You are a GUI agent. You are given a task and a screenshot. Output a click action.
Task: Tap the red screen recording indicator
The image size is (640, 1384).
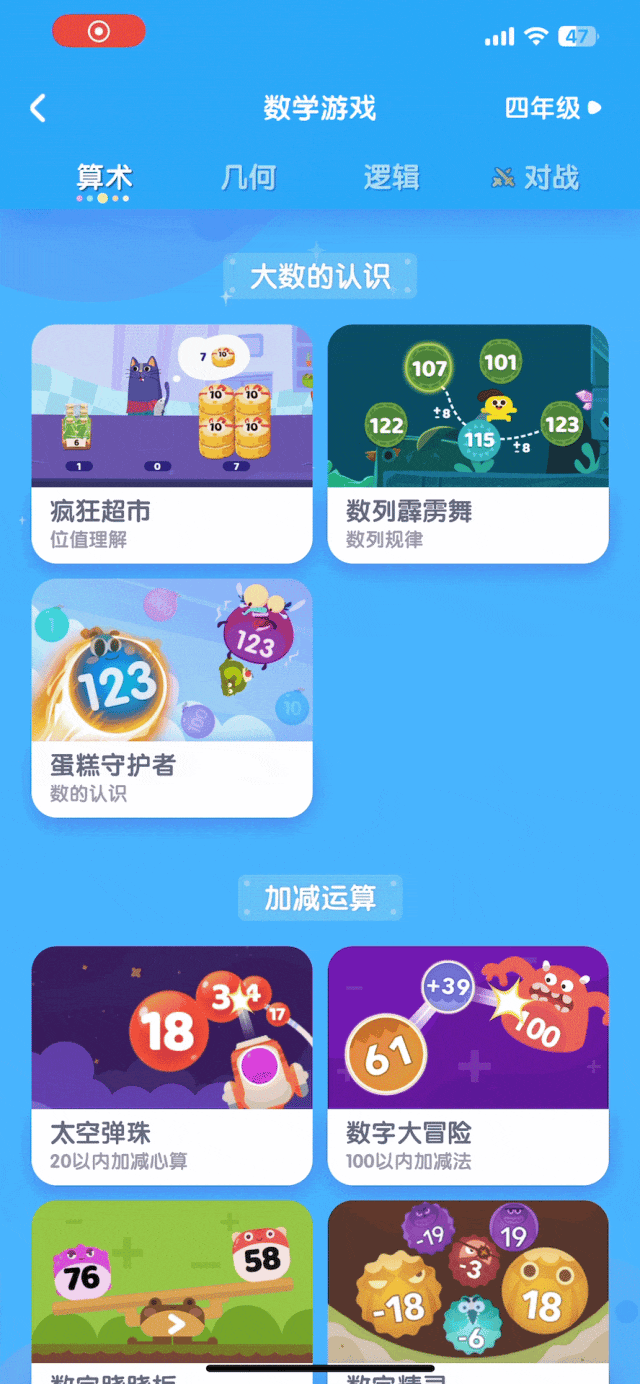99,31
